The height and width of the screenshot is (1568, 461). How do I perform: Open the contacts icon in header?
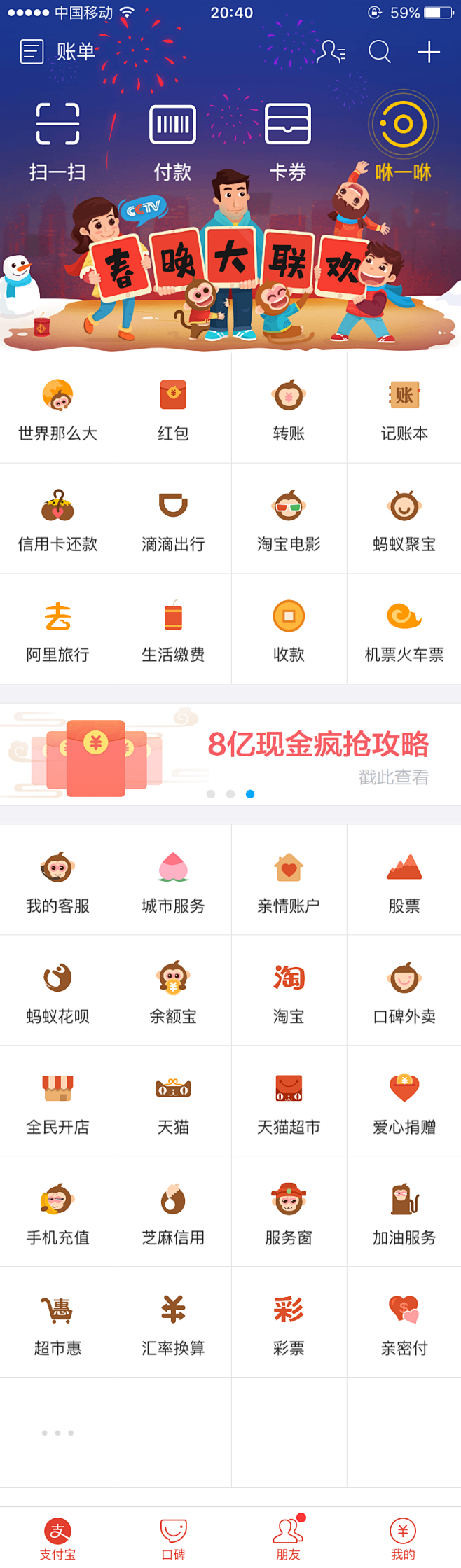[x=330, y=52]
